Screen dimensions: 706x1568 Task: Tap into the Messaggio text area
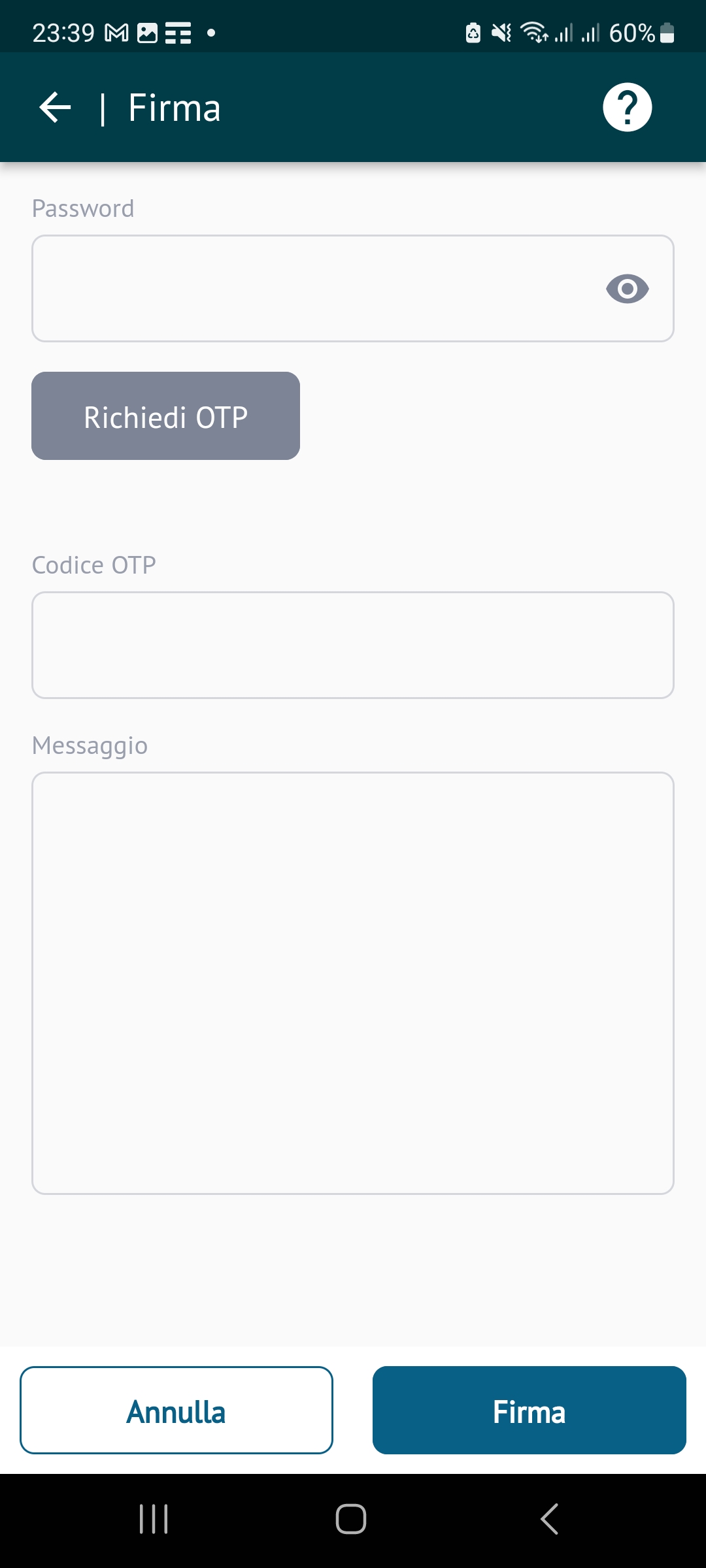tap(353, 983)
